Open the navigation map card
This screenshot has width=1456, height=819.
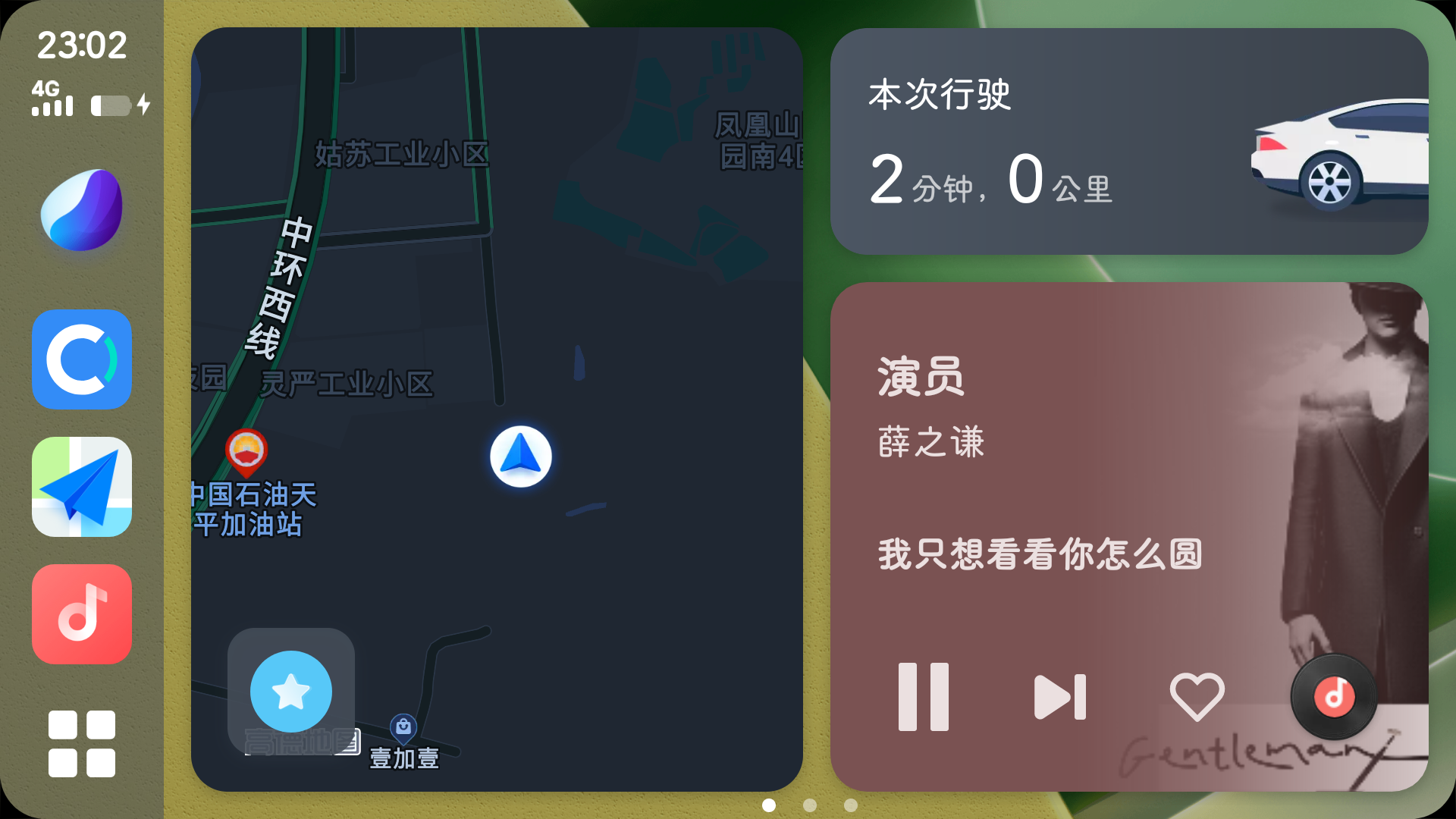(x=497, y=303)
